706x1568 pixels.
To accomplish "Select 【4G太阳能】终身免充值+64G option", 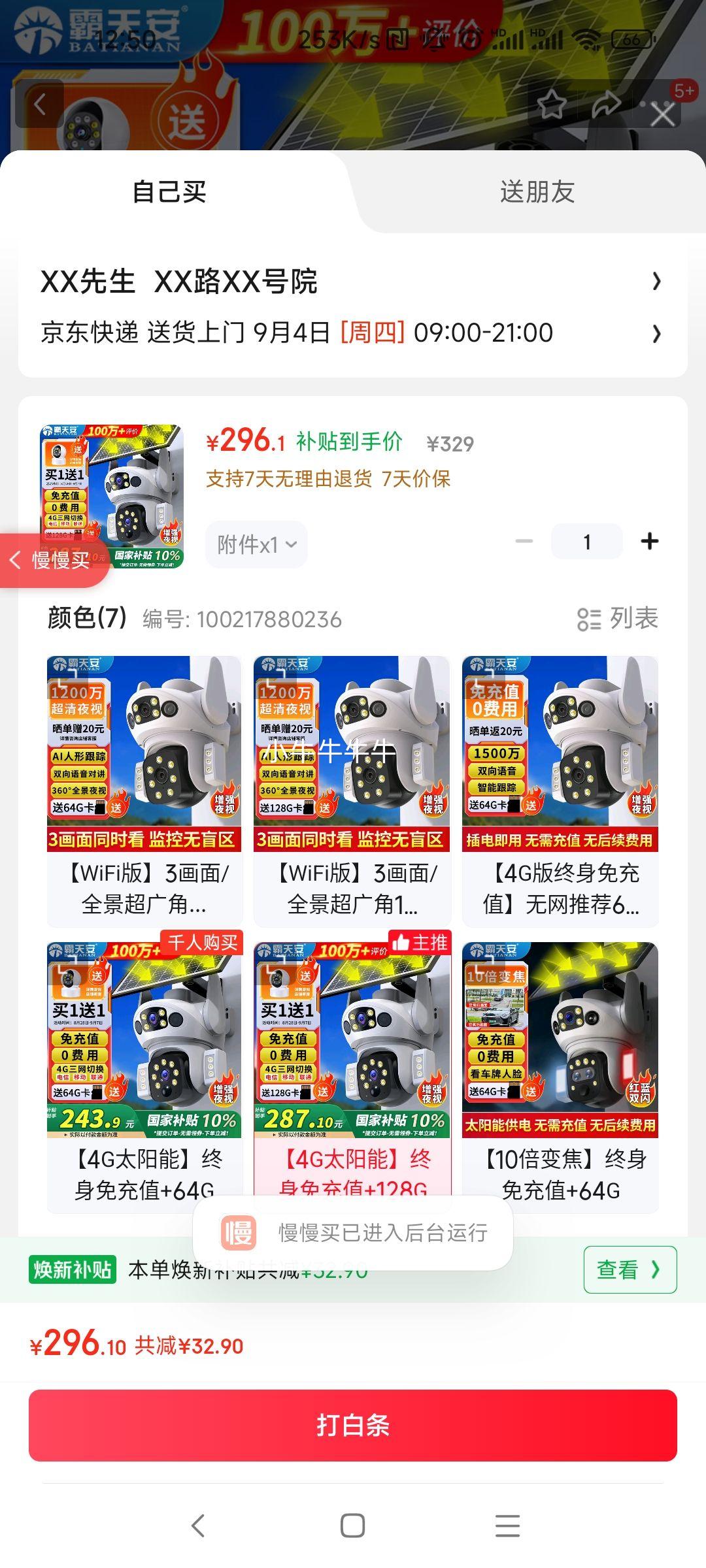I will (x=144, y=1071).
